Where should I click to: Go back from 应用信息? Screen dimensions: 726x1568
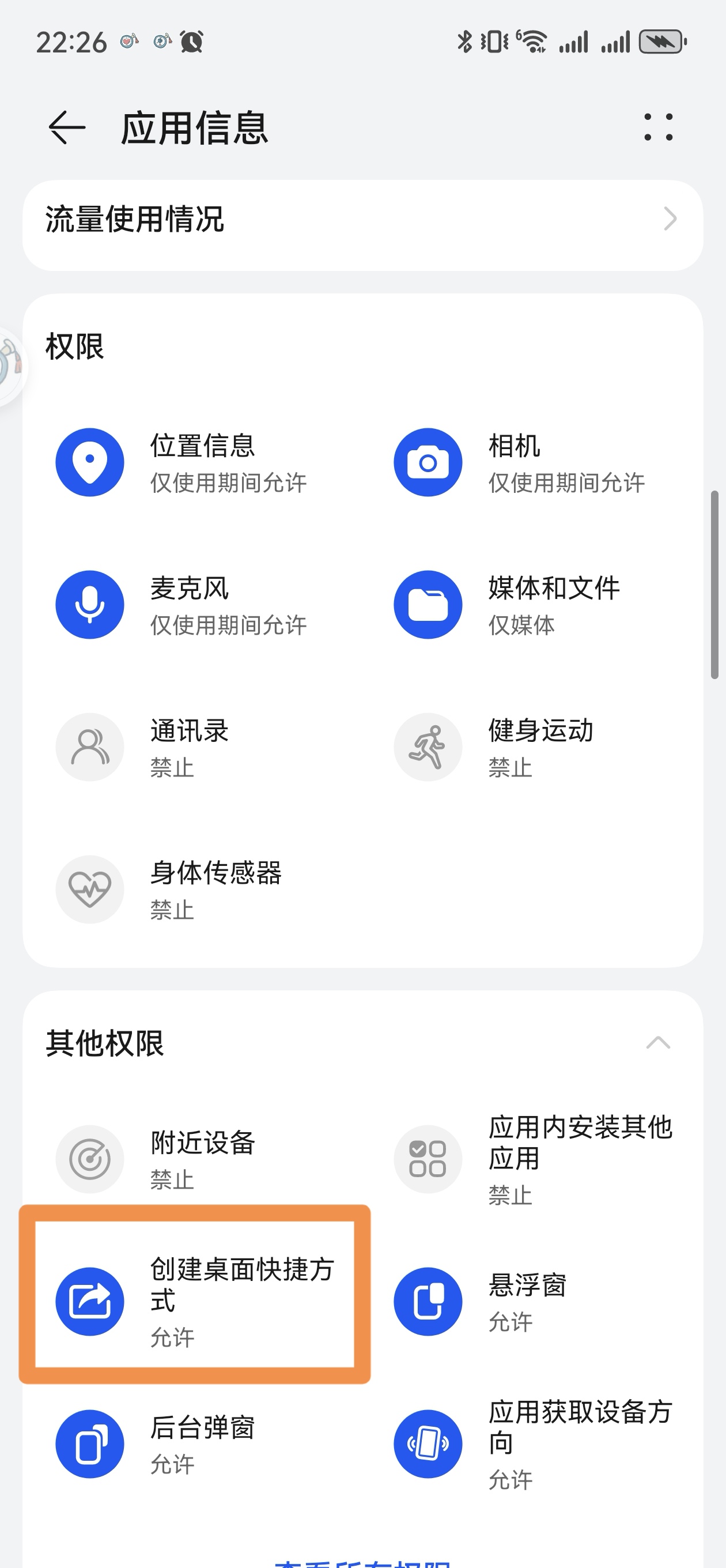click(x=67, y=127)
